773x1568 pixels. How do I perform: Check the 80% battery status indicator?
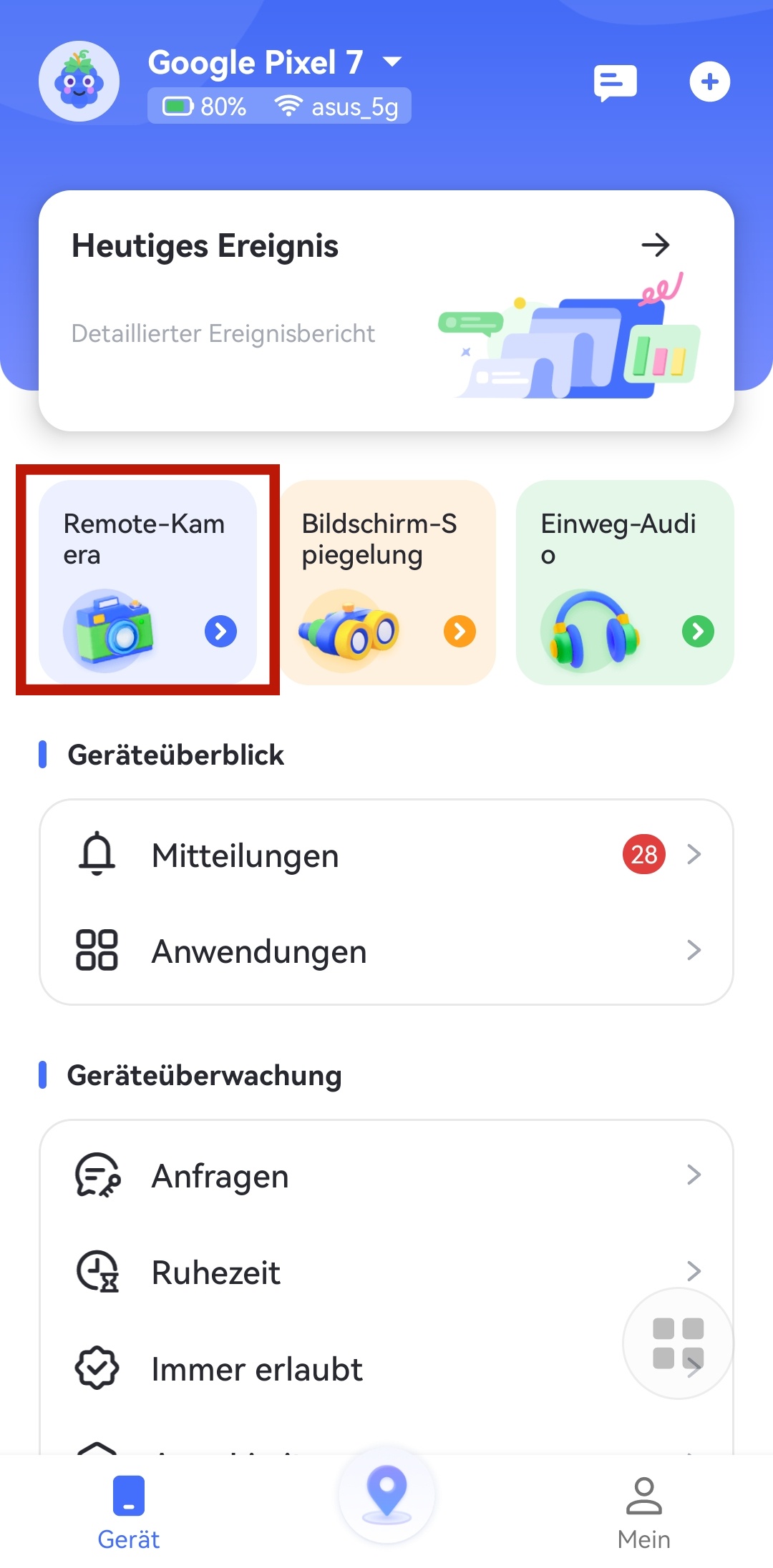(x=203, y=106)
